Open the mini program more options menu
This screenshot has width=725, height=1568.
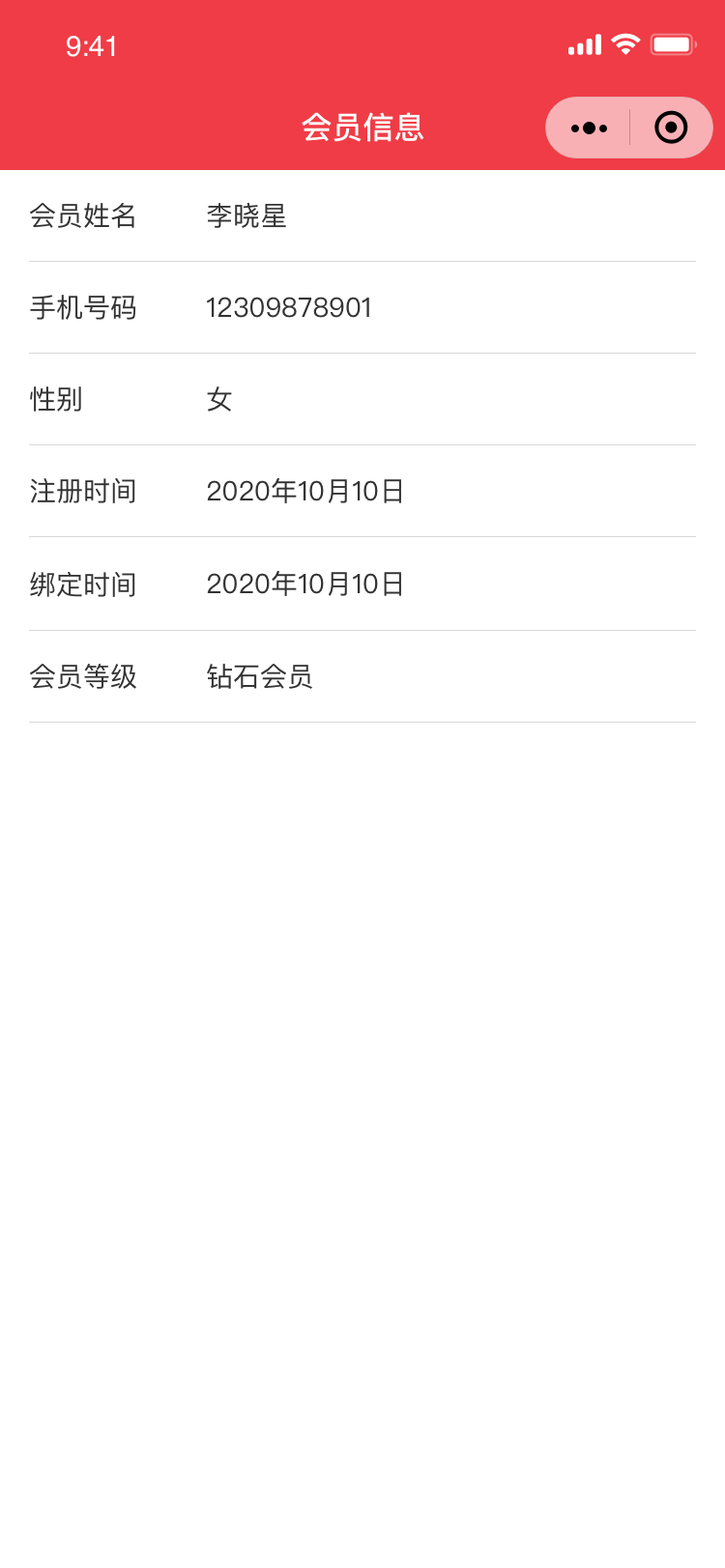coord(589,128)
